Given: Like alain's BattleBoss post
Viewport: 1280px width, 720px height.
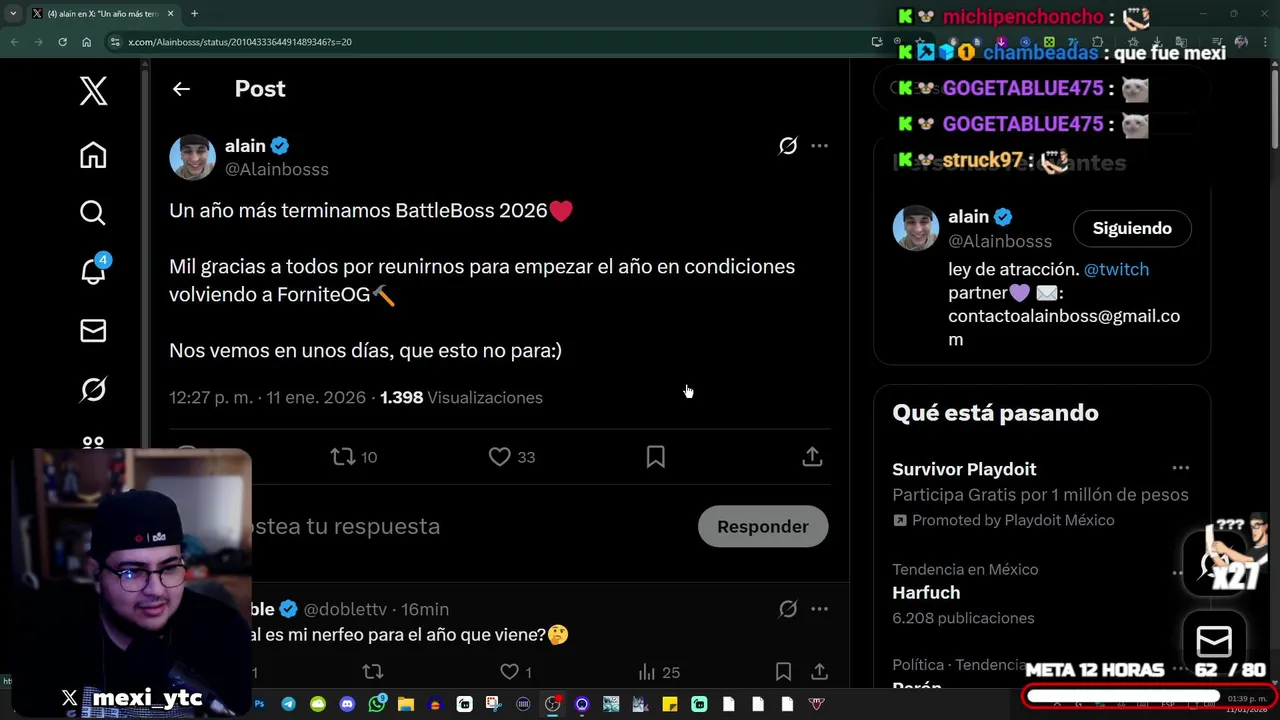Looking at the screenshot, I should [x=500, y=457].
